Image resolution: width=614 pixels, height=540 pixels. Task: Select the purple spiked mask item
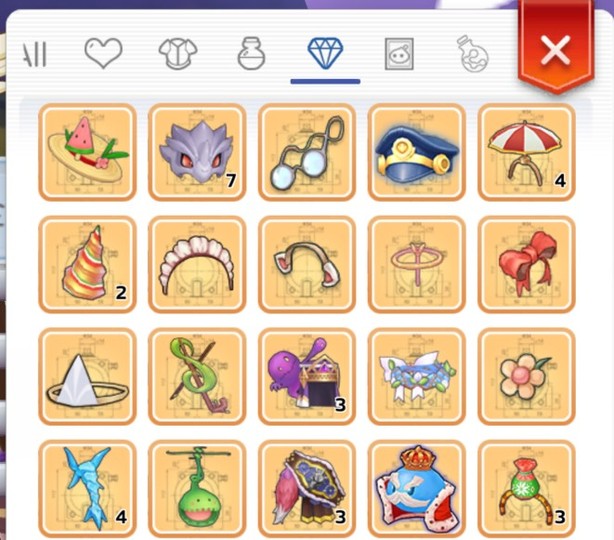coord(197,151)
